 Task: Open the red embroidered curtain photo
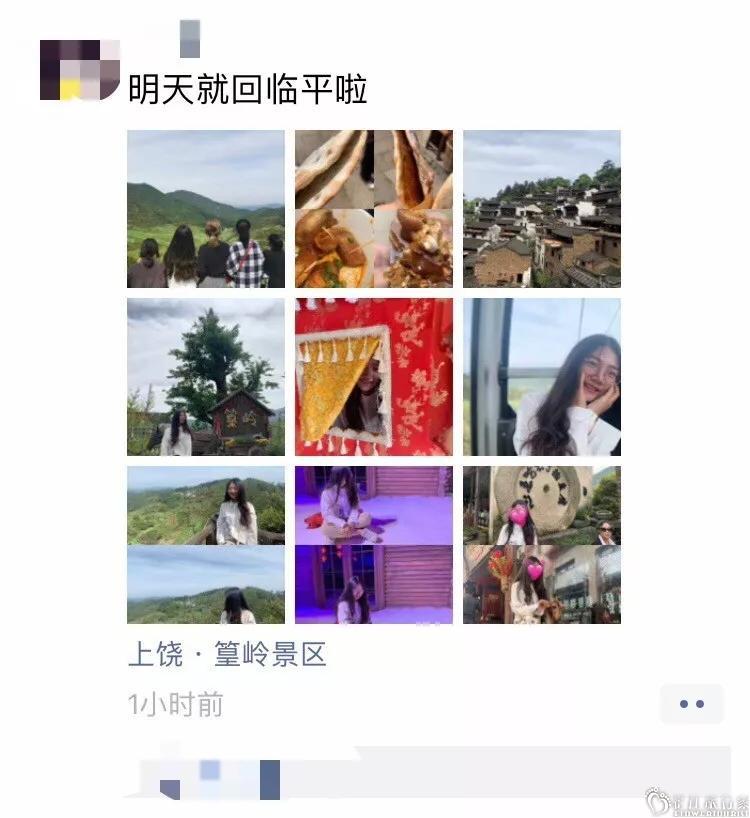(x=374, y=377)
